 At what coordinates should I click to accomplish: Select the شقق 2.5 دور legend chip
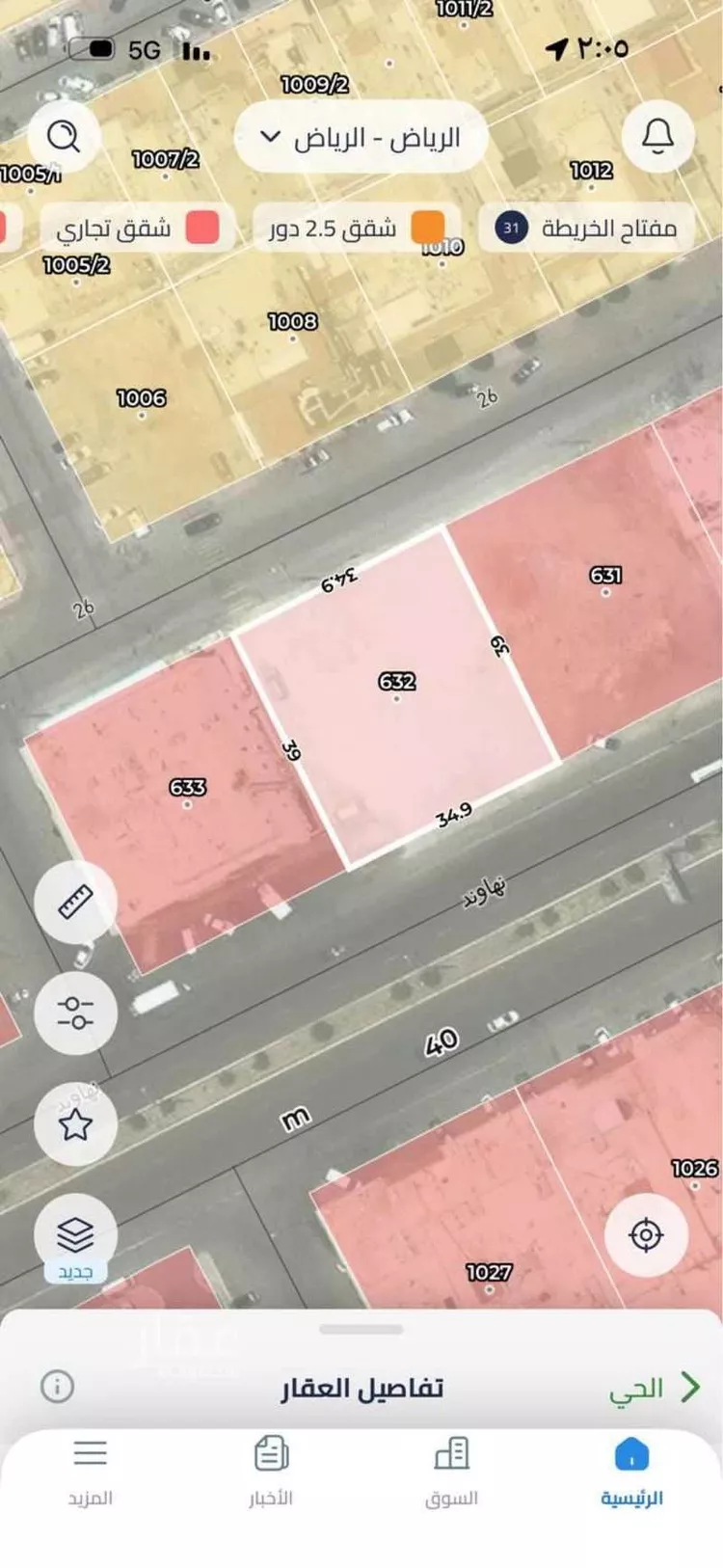[356, 229]
